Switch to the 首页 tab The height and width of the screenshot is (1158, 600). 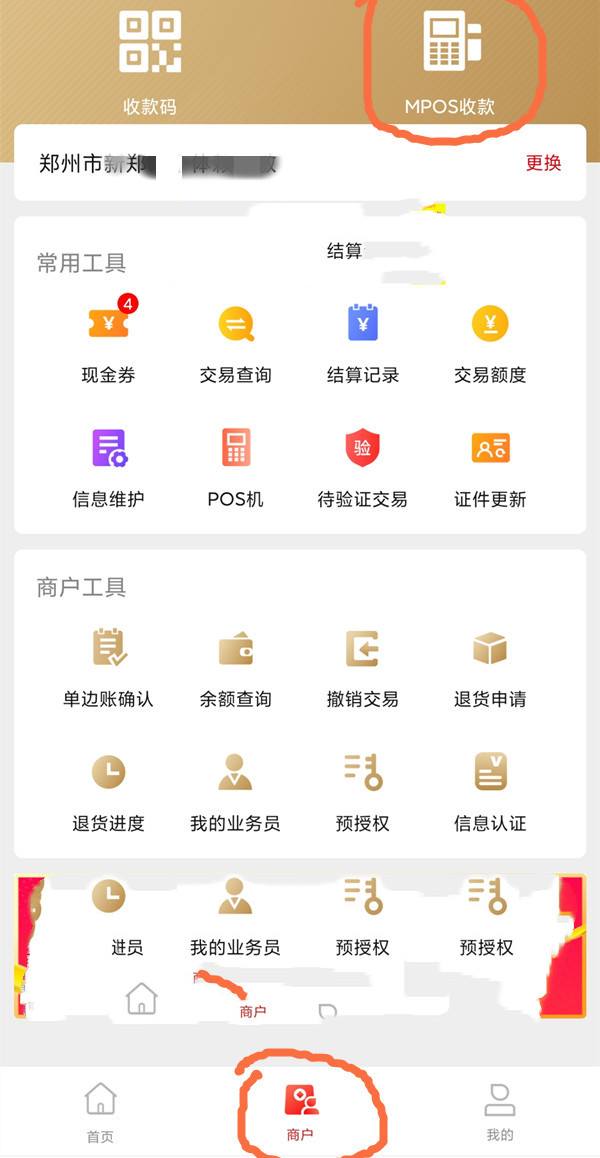coord(100,1111)
